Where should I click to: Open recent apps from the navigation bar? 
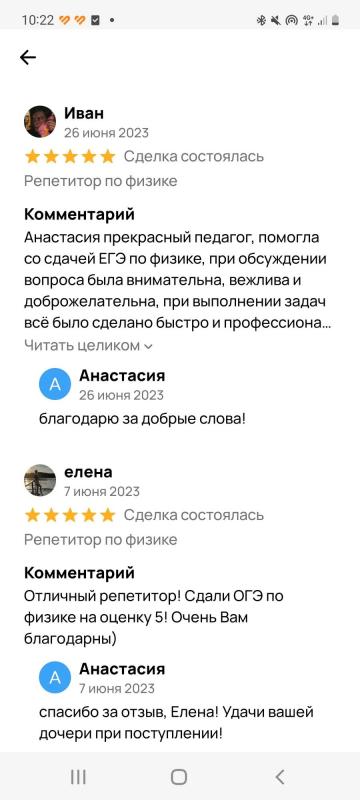78,777
